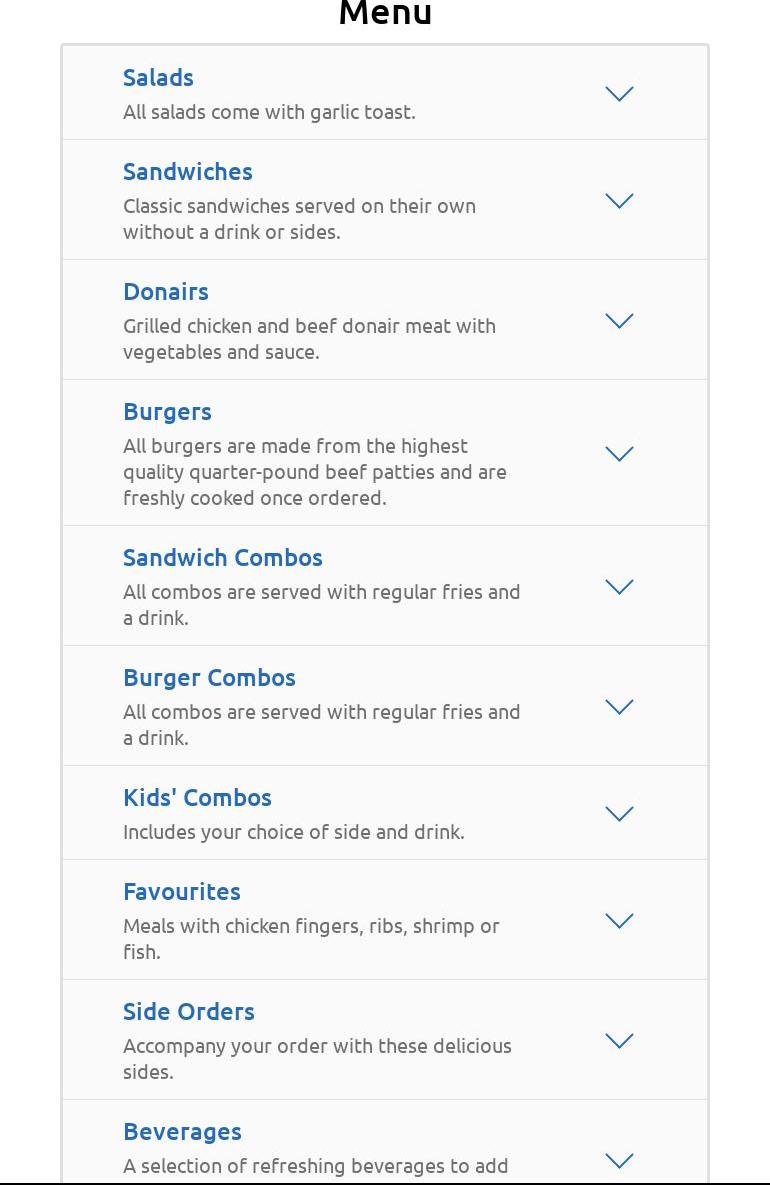
Task: Open the Beverages category
Action: coord(619,1160)
